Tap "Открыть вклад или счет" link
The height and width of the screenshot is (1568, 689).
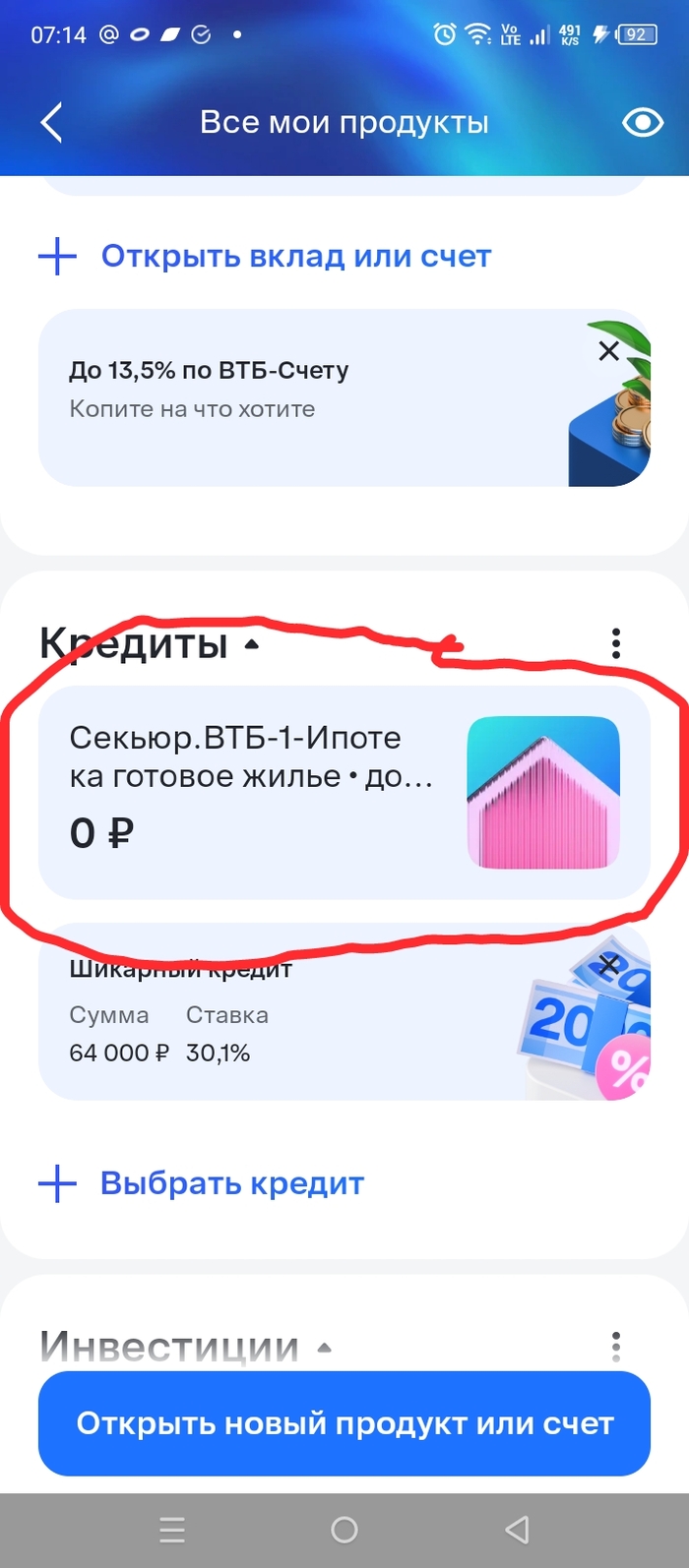(265, 257)
